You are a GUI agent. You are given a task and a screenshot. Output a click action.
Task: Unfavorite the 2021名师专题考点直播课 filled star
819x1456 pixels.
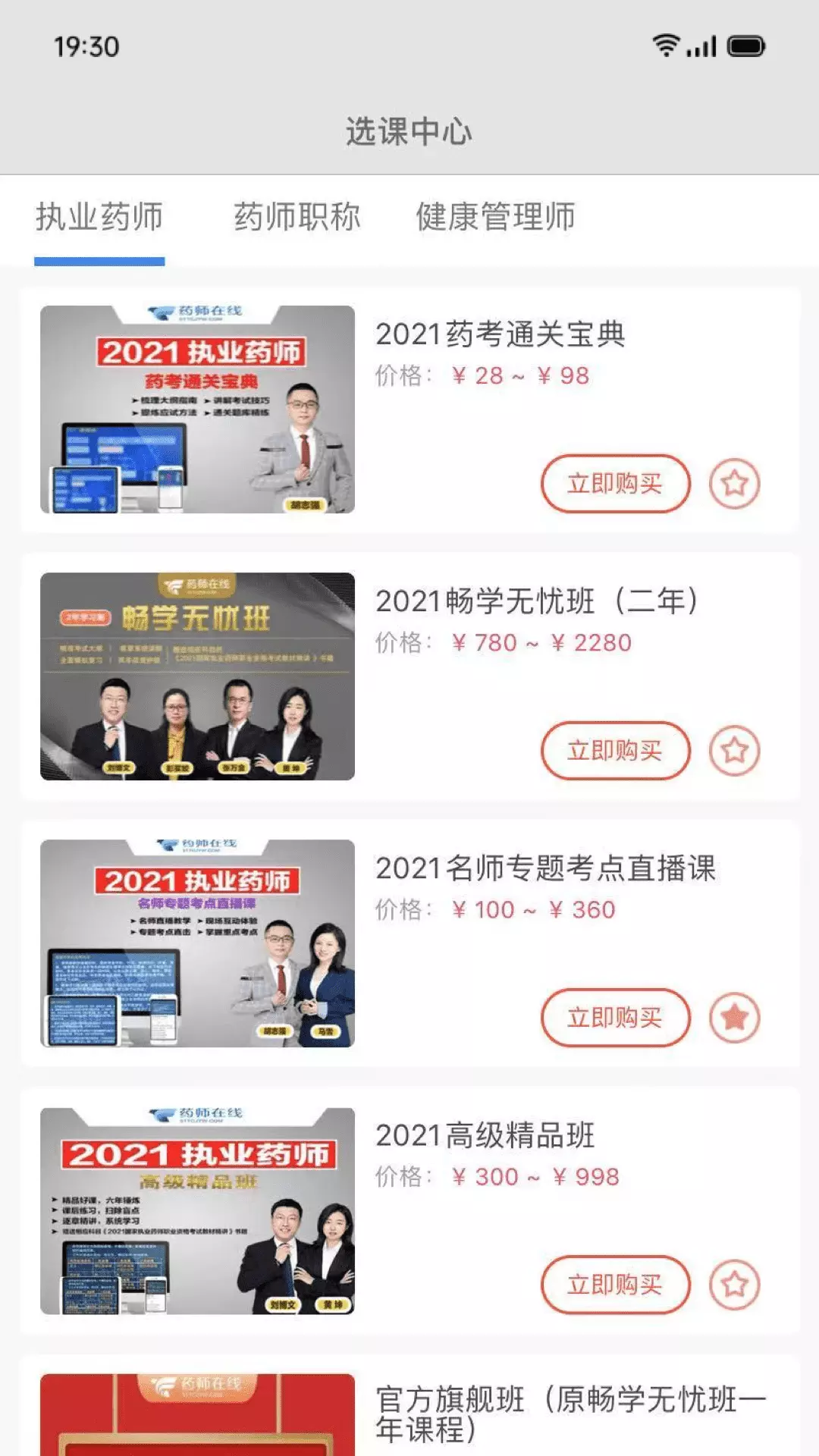(734, 1018)
